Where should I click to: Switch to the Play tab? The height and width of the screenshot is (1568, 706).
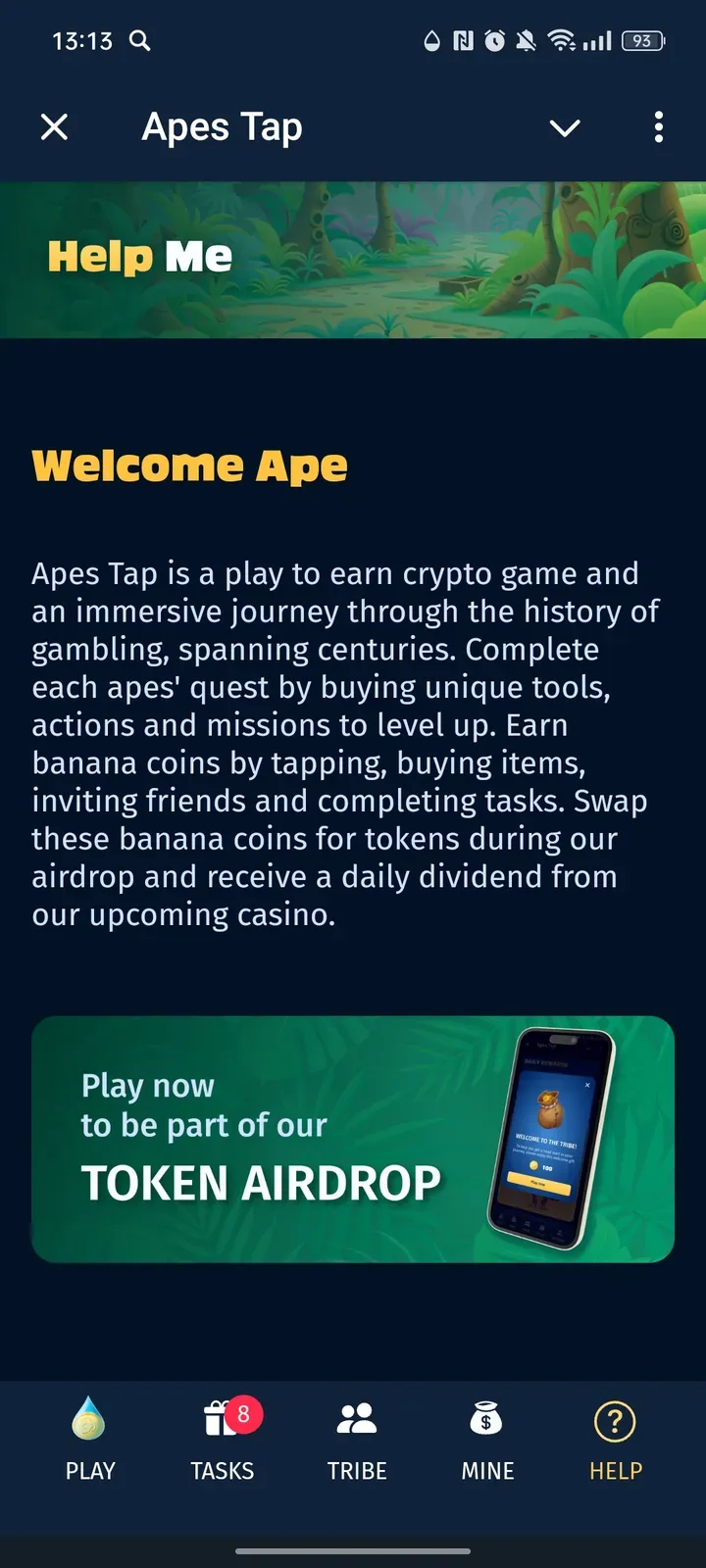[x=90, y=1439]
